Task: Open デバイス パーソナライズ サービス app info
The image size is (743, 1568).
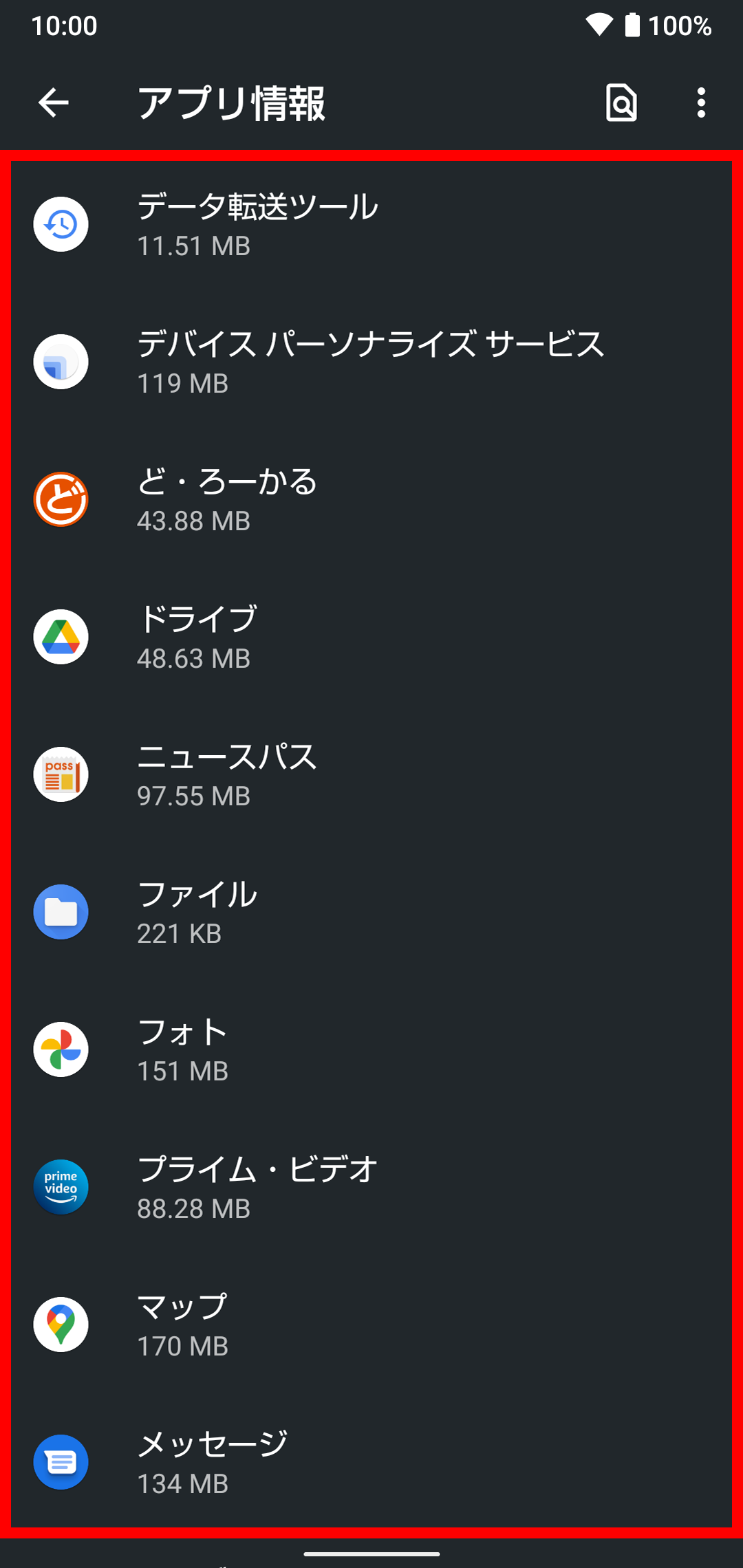Action: pos(371,362)
